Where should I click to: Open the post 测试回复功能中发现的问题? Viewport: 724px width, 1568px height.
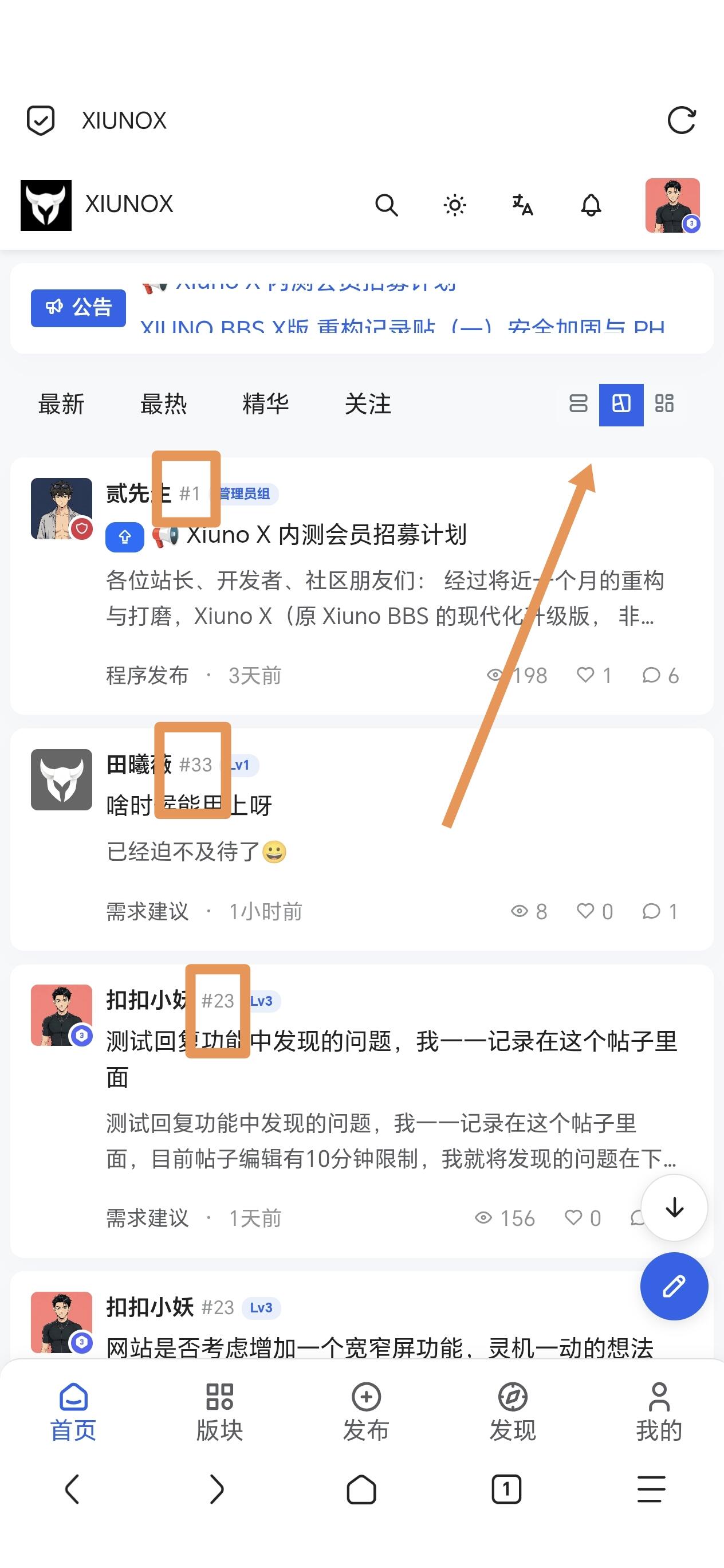[x=392, y=1059]
